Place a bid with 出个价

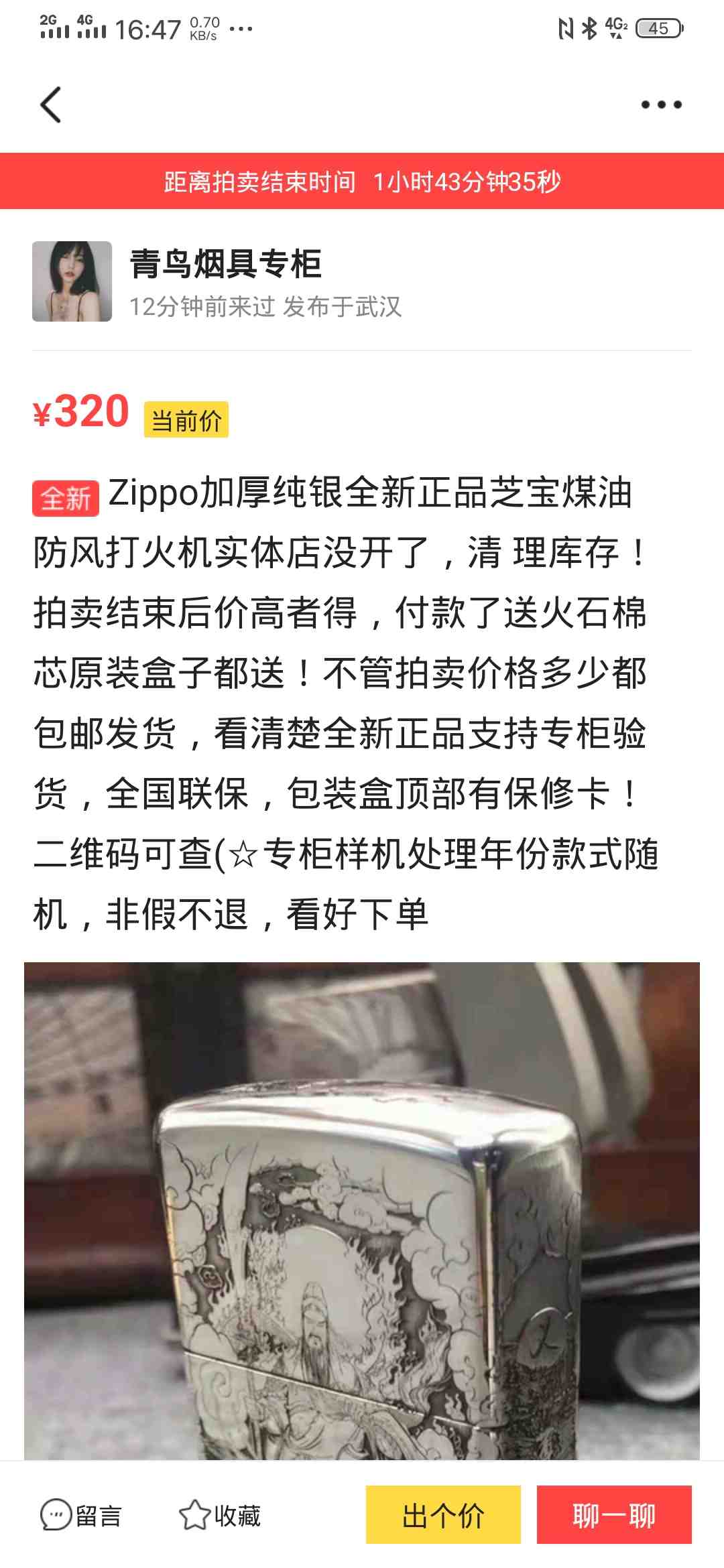click(443, 1515)
